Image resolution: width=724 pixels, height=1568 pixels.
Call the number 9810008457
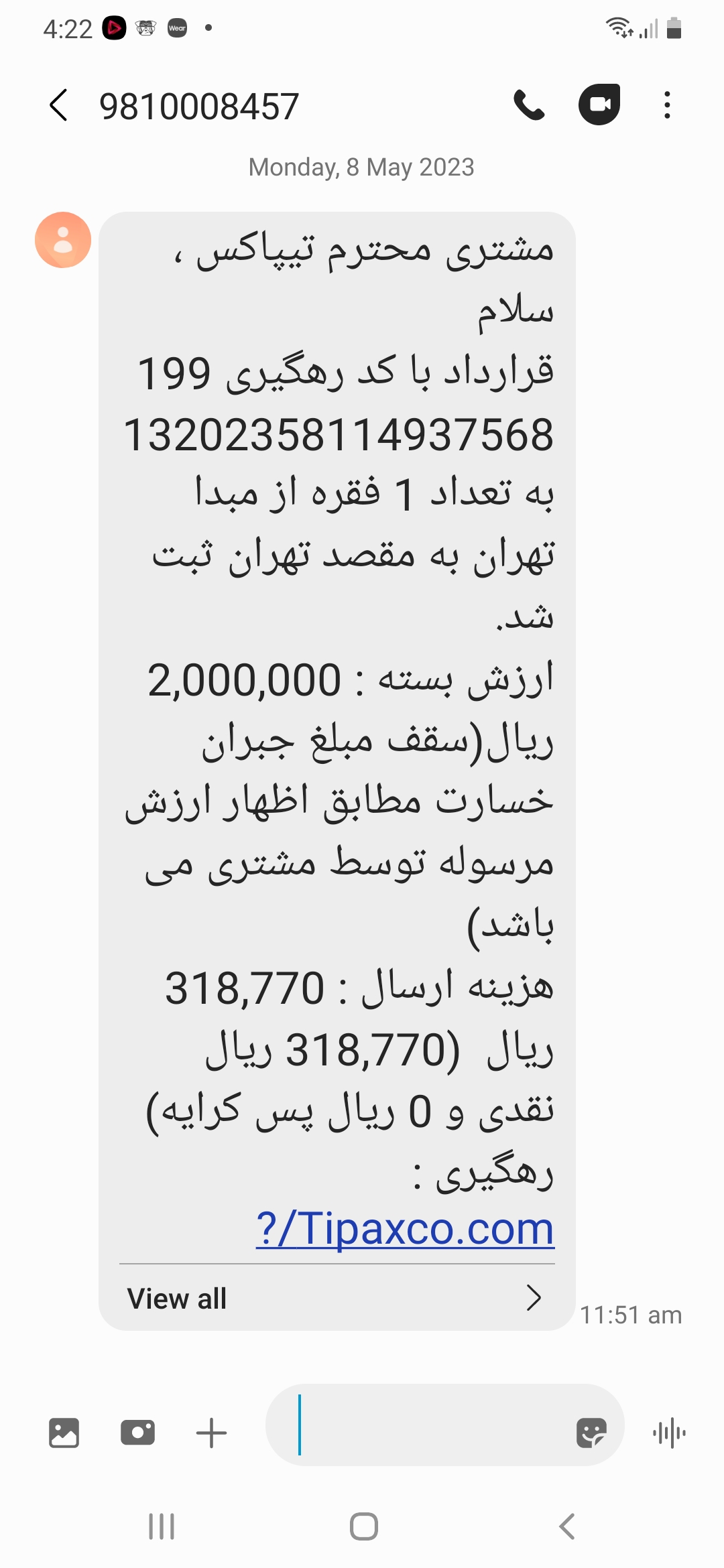click(530, 105)
